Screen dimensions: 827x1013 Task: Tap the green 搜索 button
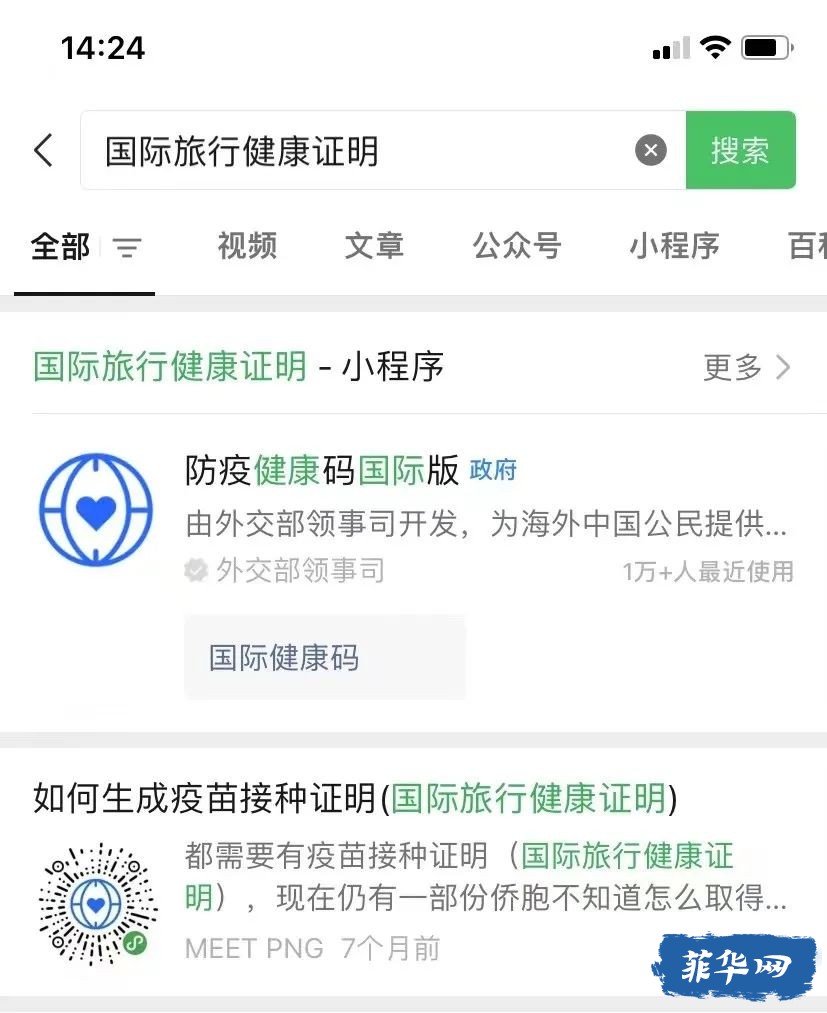pyautogui.click(x=740, y=151)
